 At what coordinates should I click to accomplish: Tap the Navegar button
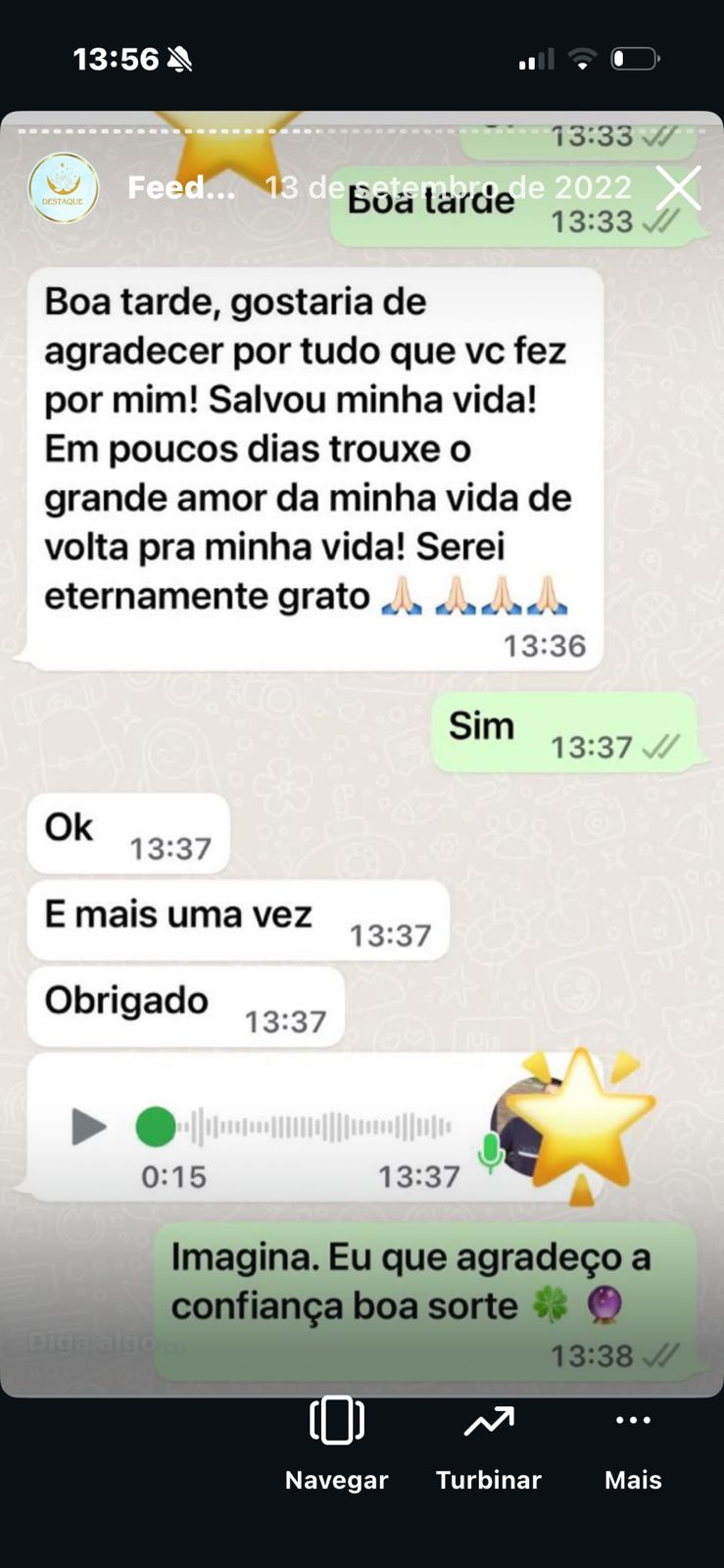(x=336, y=1443)
